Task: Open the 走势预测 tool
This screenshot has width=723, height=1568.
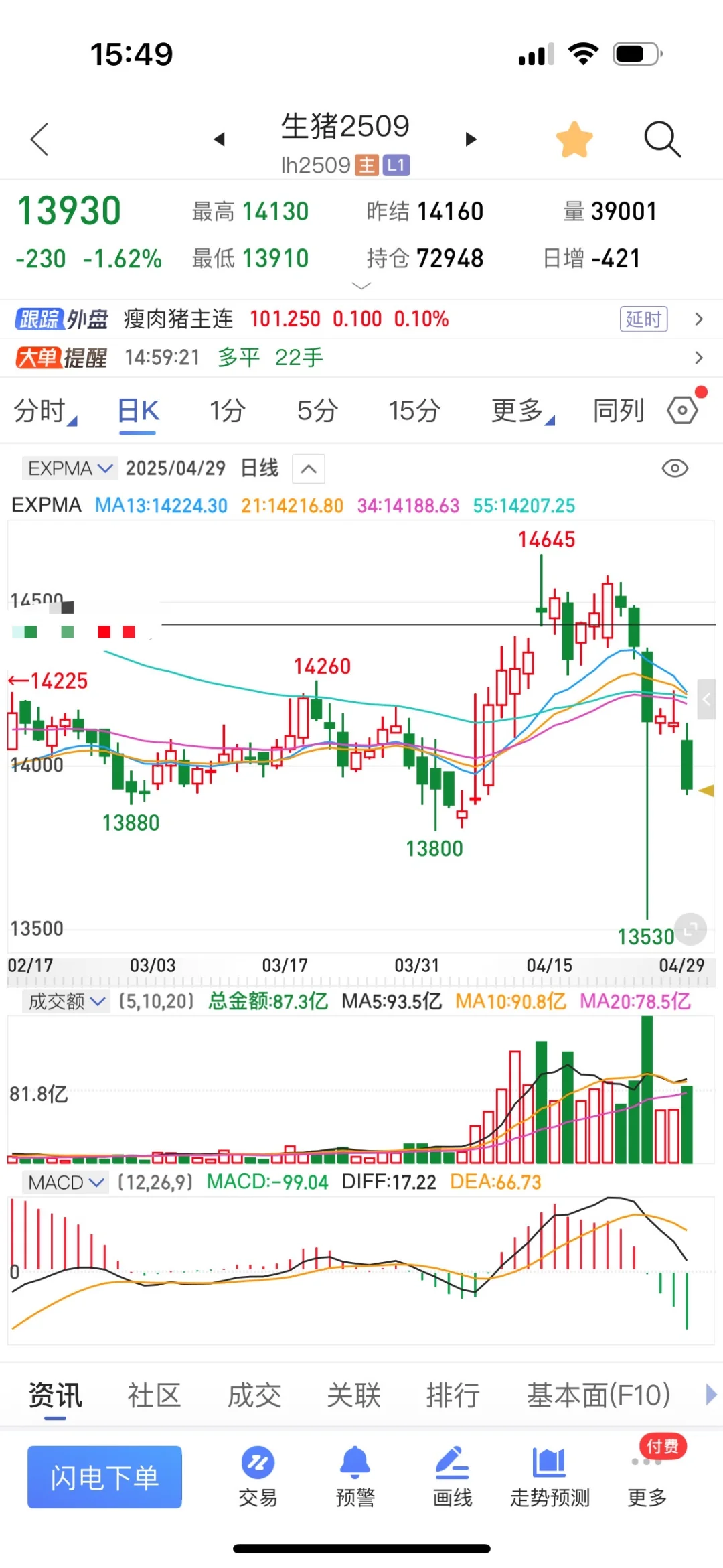Action: pyautogui.click(x=550, y=1476)
